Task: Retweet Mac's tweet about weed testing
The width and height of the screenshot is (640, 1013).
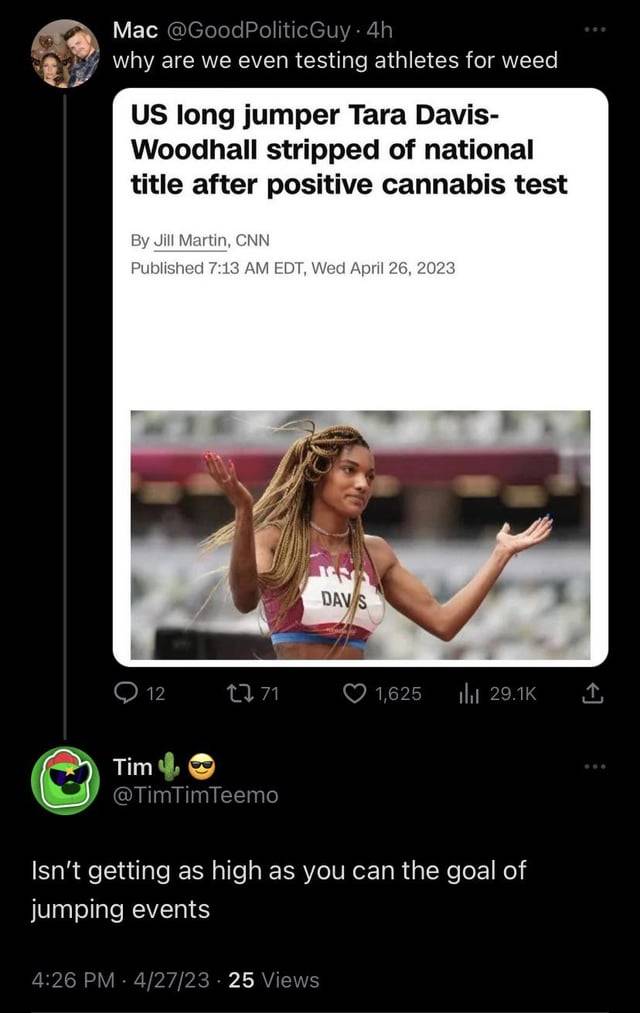Action: (x=247, y=693)
